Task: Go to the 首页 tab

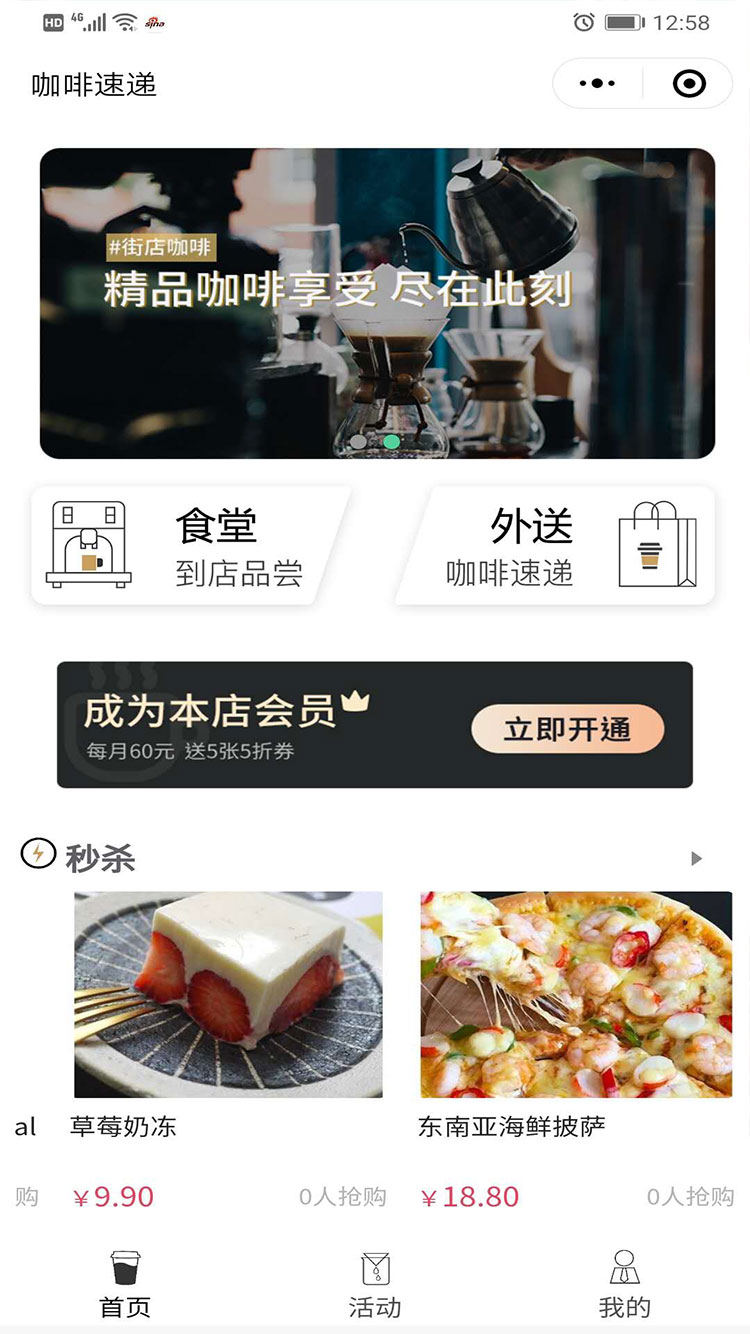Action: (125, 1284)
